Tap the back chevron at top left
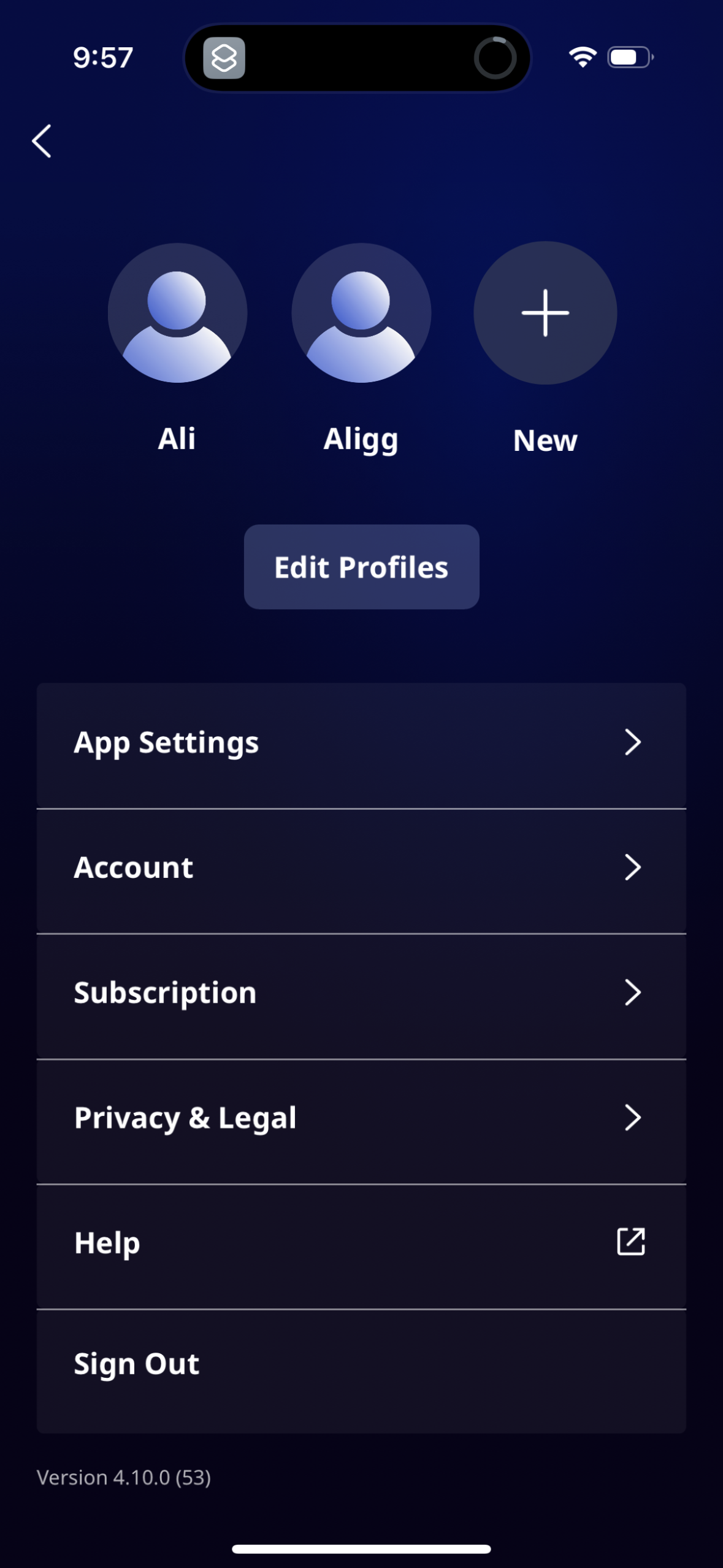723x1568 pixels. (x=42, y=140)
